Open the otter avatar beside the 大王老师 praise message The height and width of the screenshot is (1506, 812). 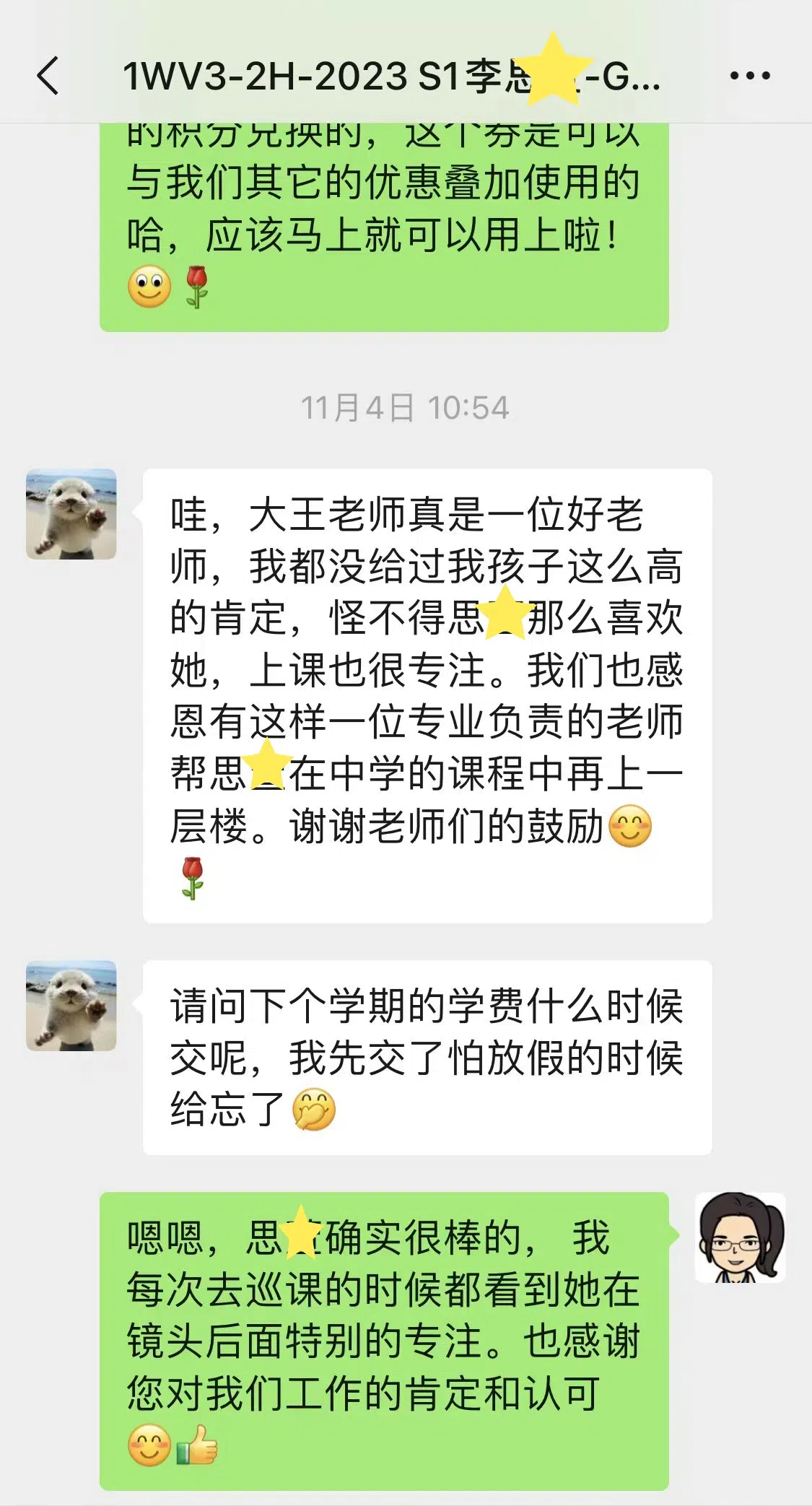[x=71, y=514]
